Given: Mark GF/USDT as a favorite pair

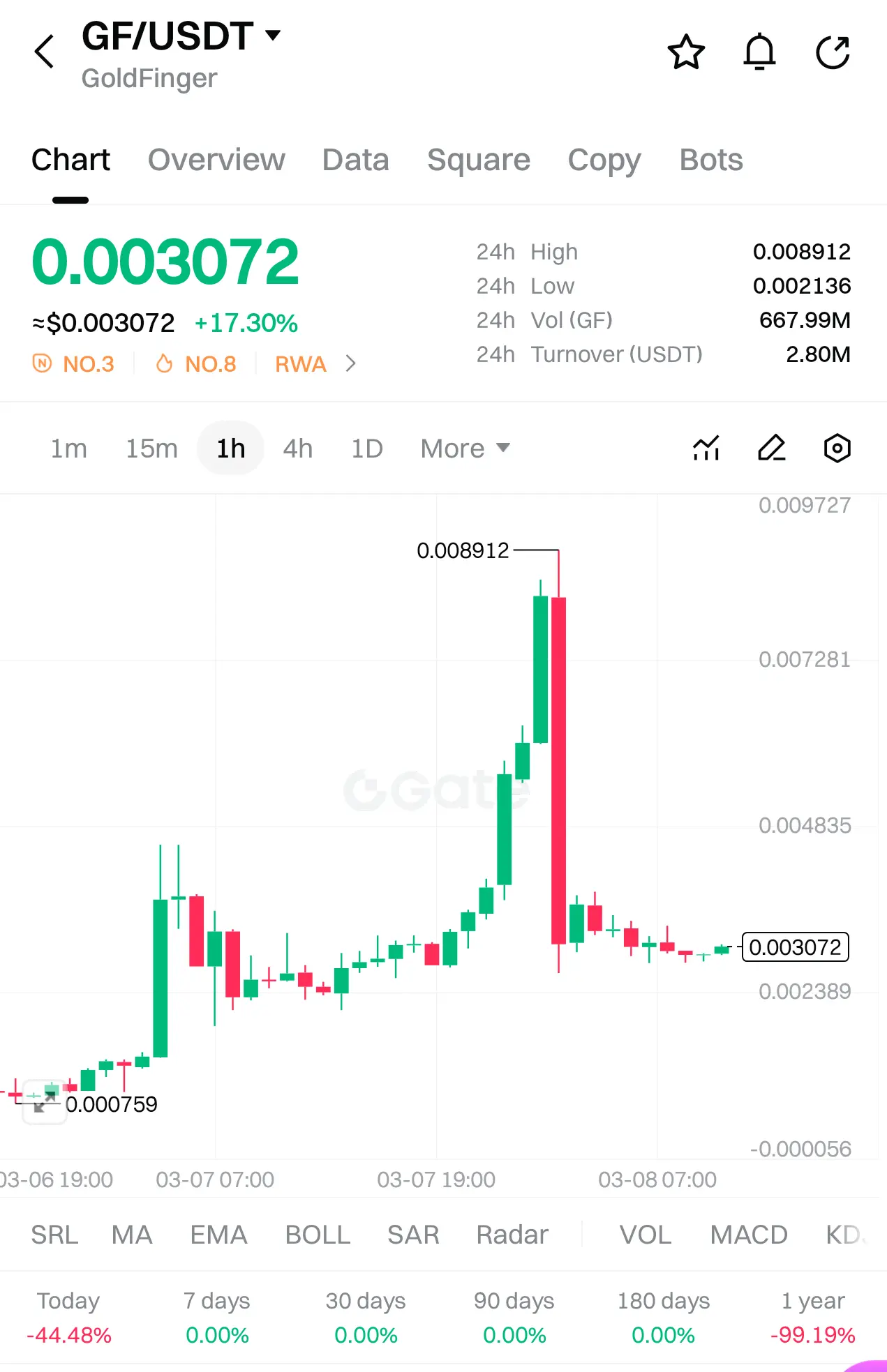Looking at the screenshot, I should click(x=687, y=52).
